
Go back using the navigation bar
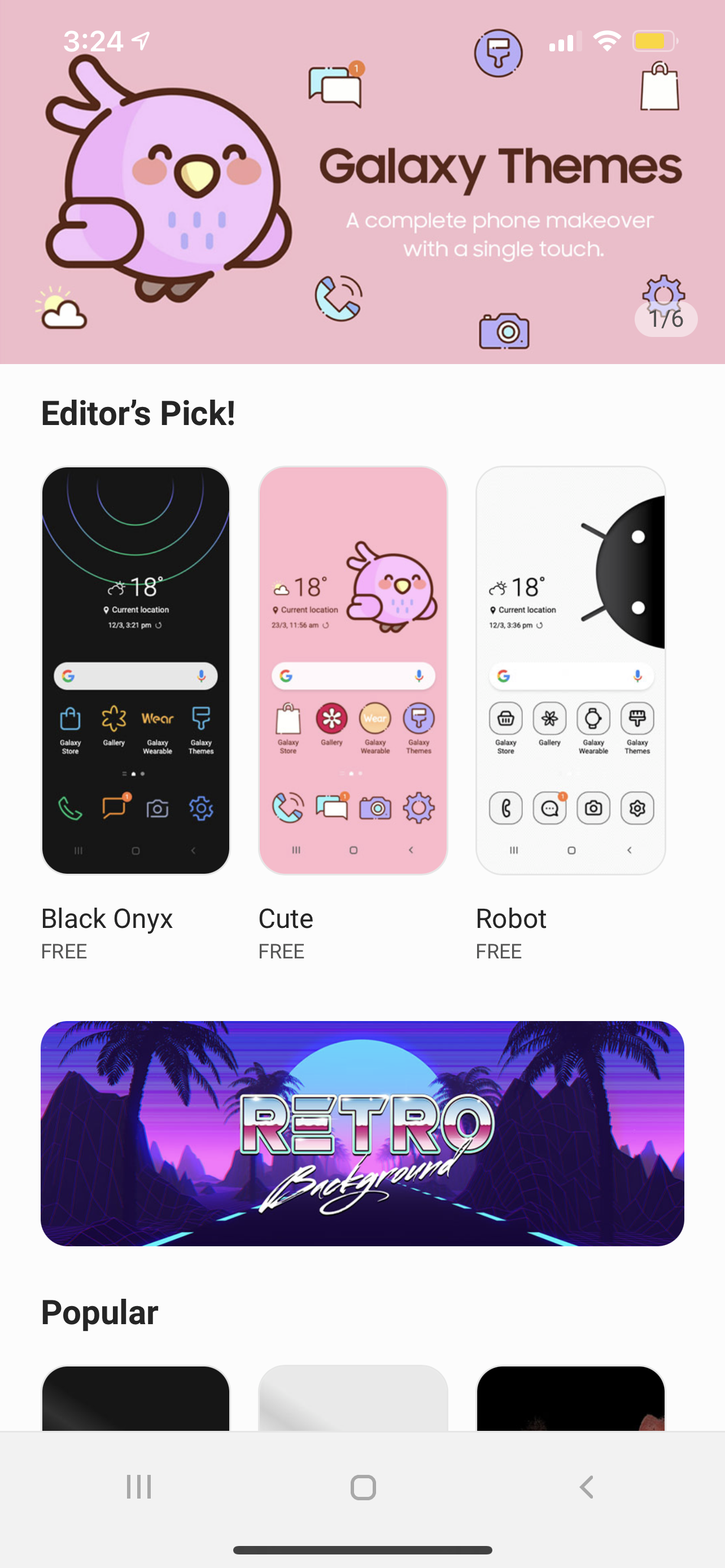[x=586, y=1487]
